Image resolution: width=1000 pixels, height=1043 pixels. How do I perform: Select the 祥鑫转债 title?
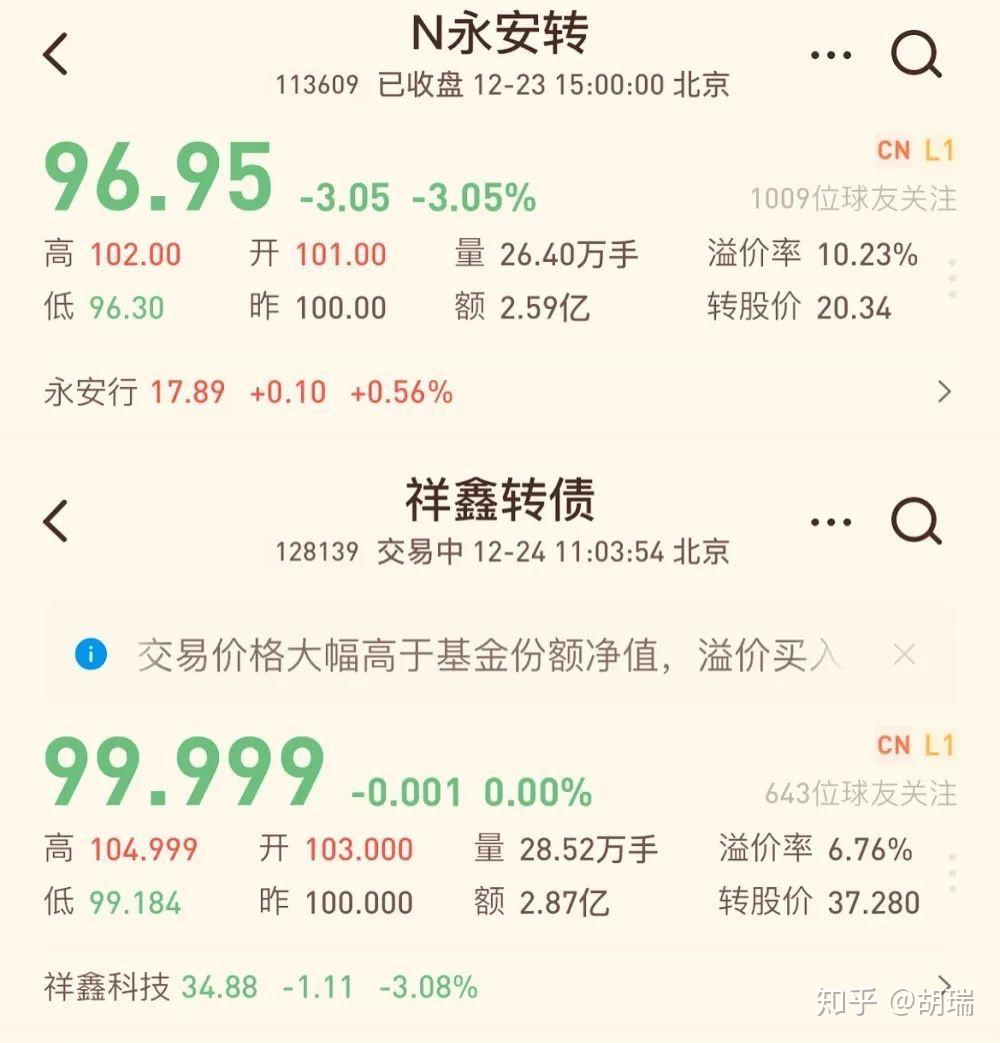(500, 503)
